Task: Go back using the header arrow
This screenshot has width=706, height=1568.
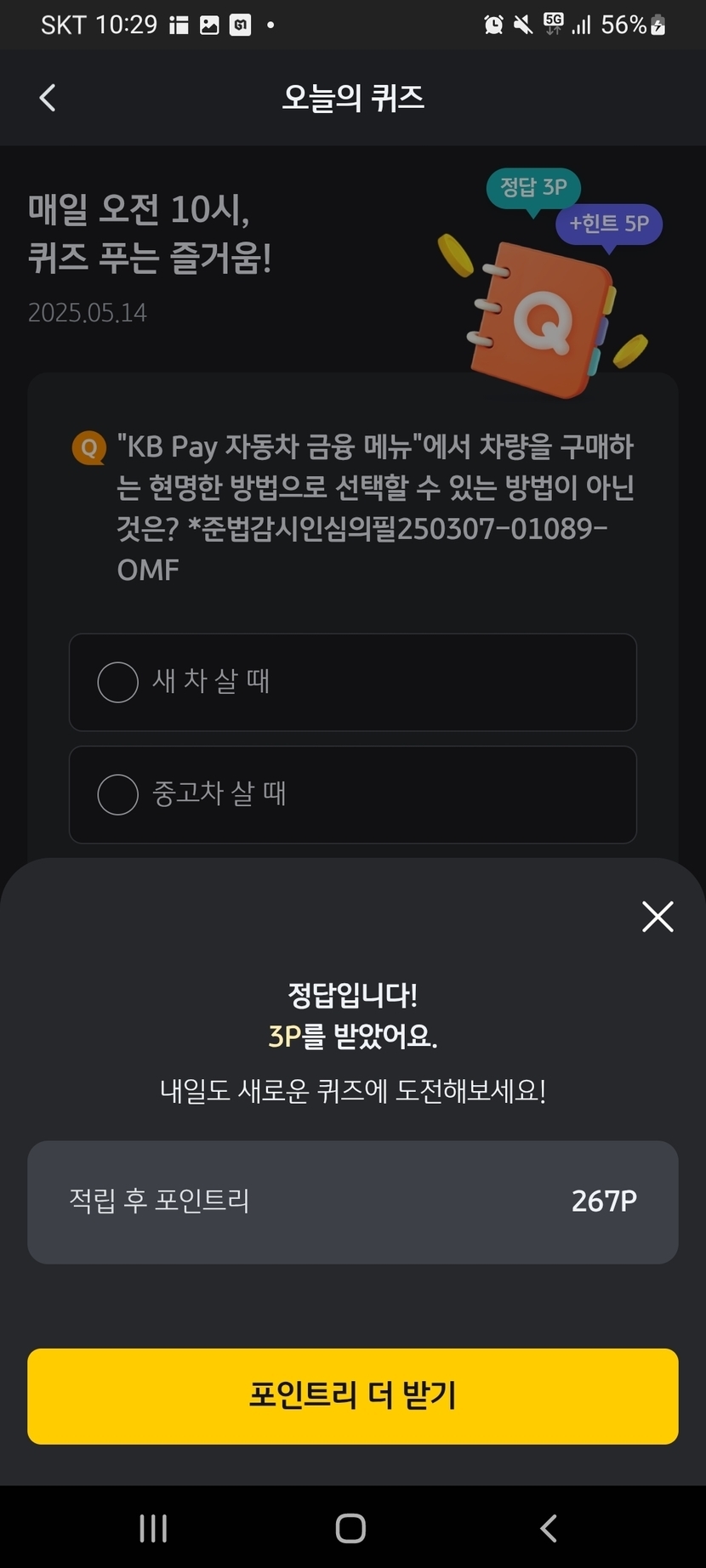Action: tap(48, 98)
